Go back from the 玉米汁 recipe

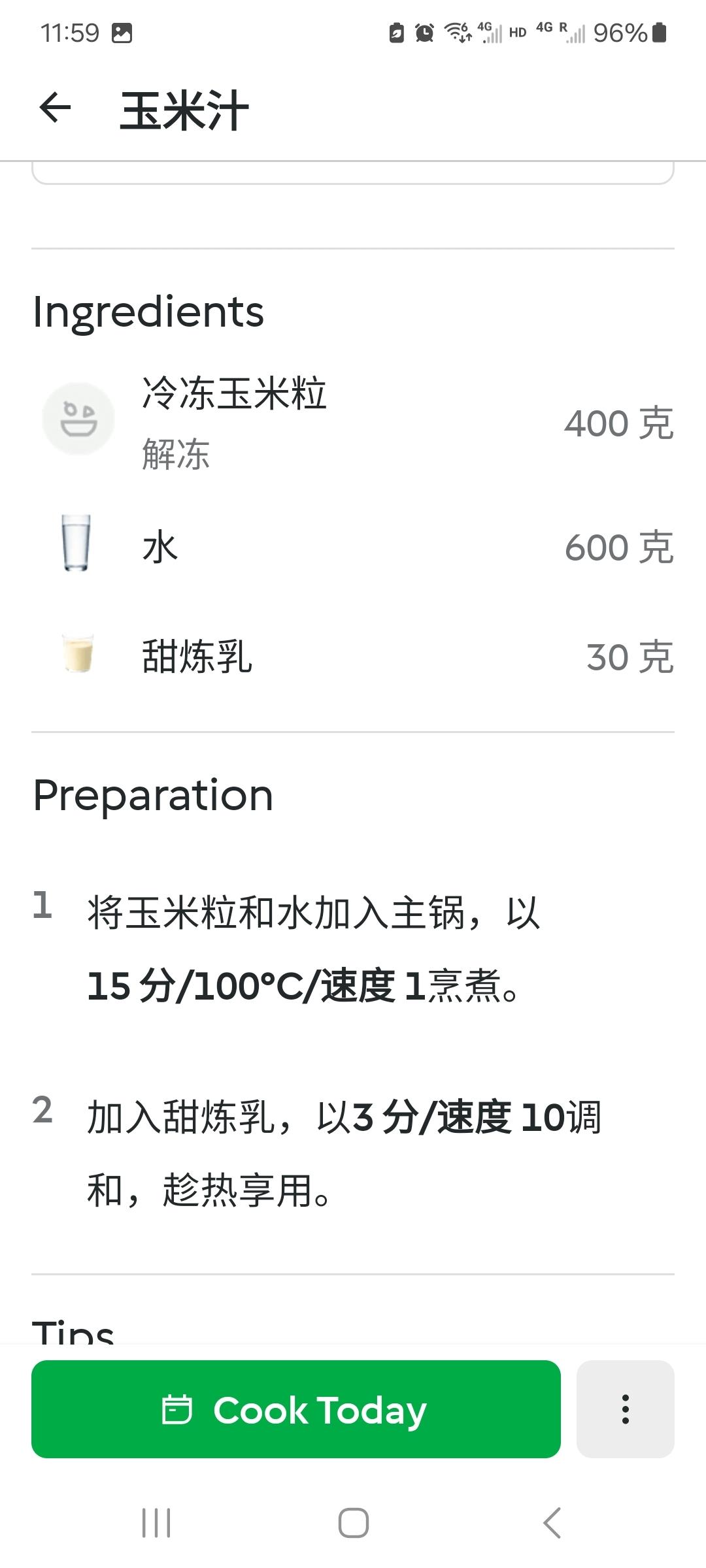[x=55, y=108]
